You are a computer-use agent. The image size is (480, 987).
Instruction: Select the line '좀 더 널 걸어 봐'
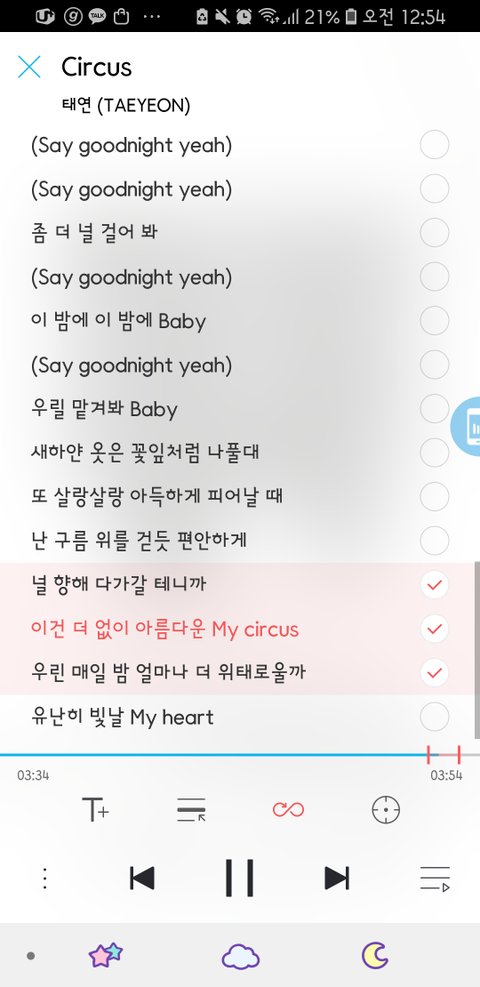(434, 233)
